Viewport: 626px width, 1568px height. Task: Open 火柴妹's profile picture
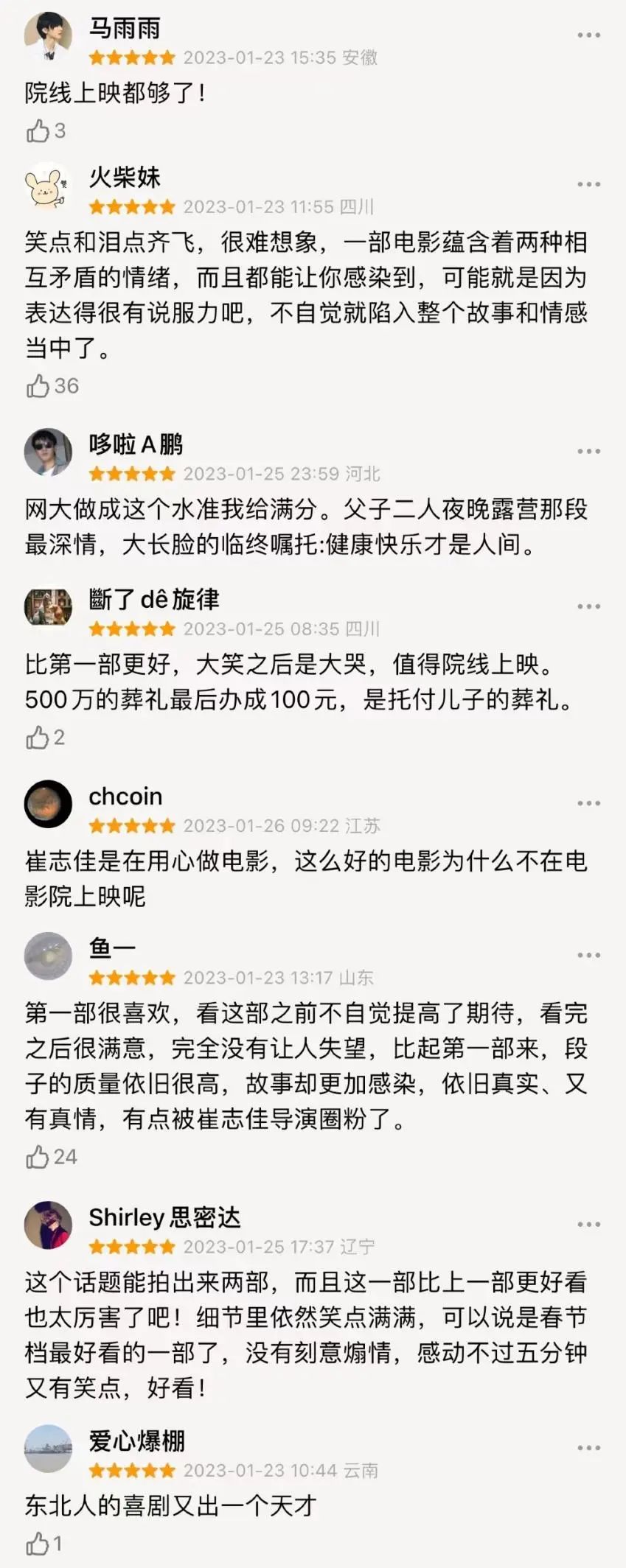49,186
